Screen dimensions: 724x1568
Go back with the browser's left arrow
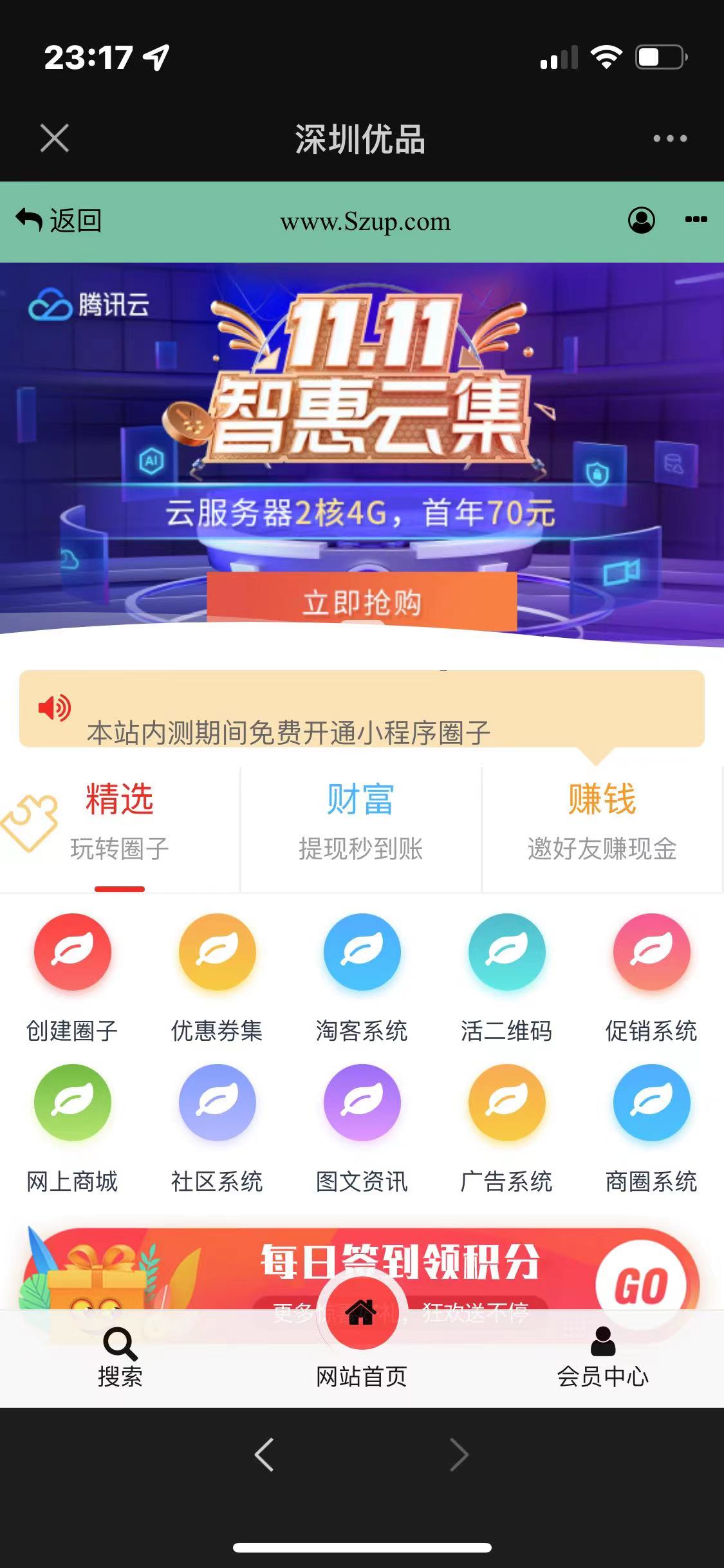pos(265,1455)
